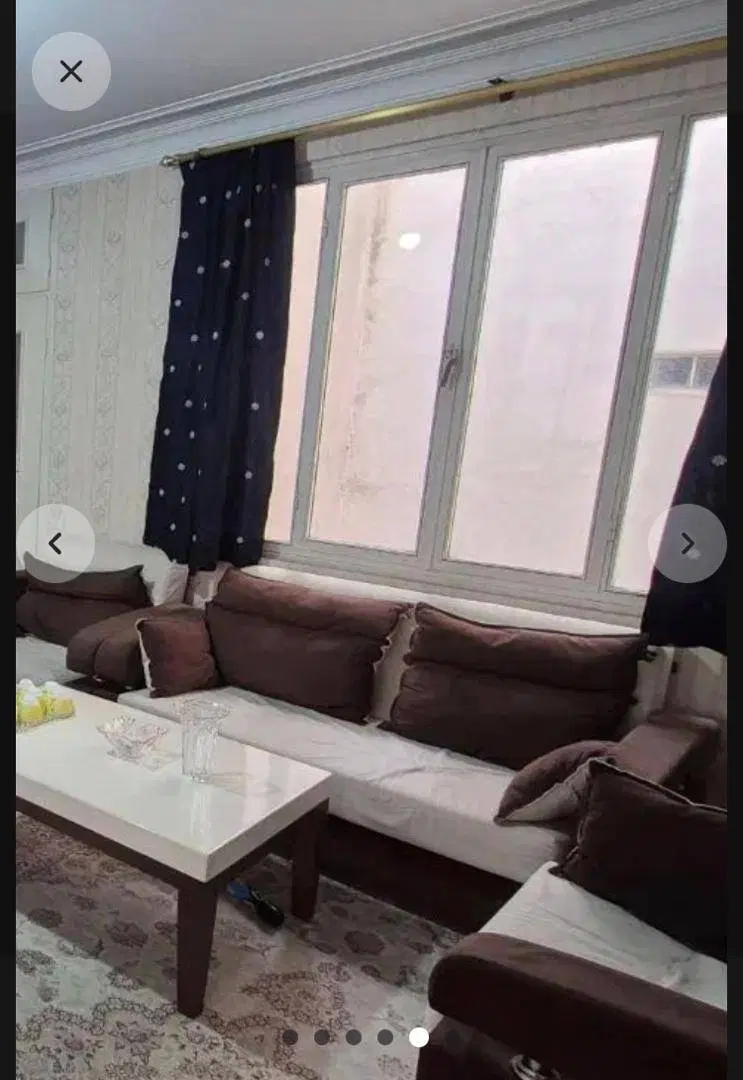Go to the next photo
The image size is (743, 1080).
pos(687,543)
